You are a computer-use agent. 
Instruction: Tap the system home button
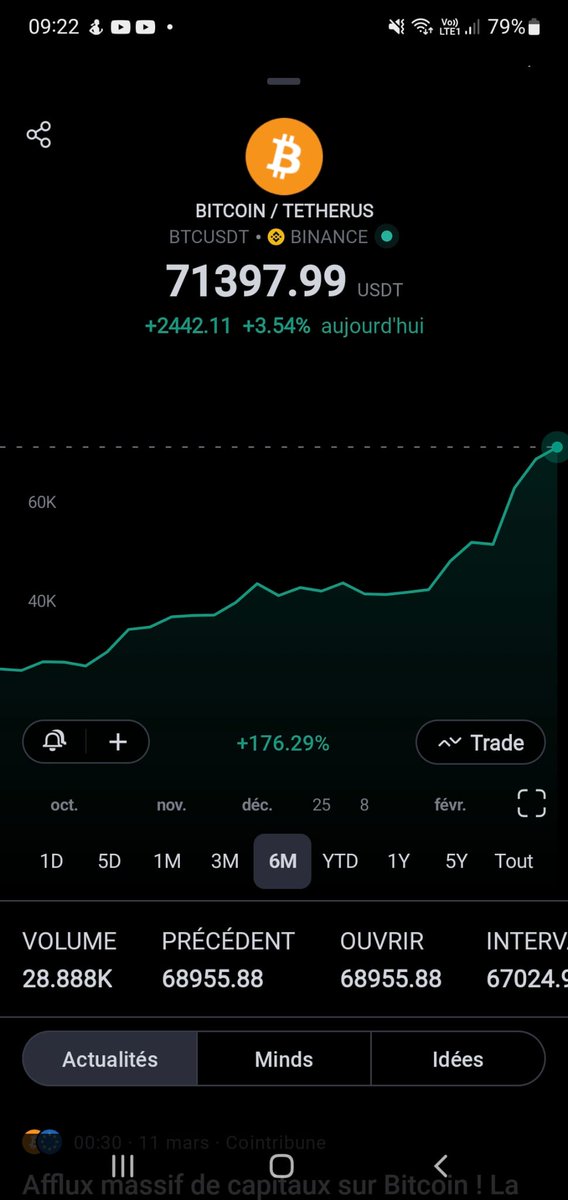tap(282, 1165)
